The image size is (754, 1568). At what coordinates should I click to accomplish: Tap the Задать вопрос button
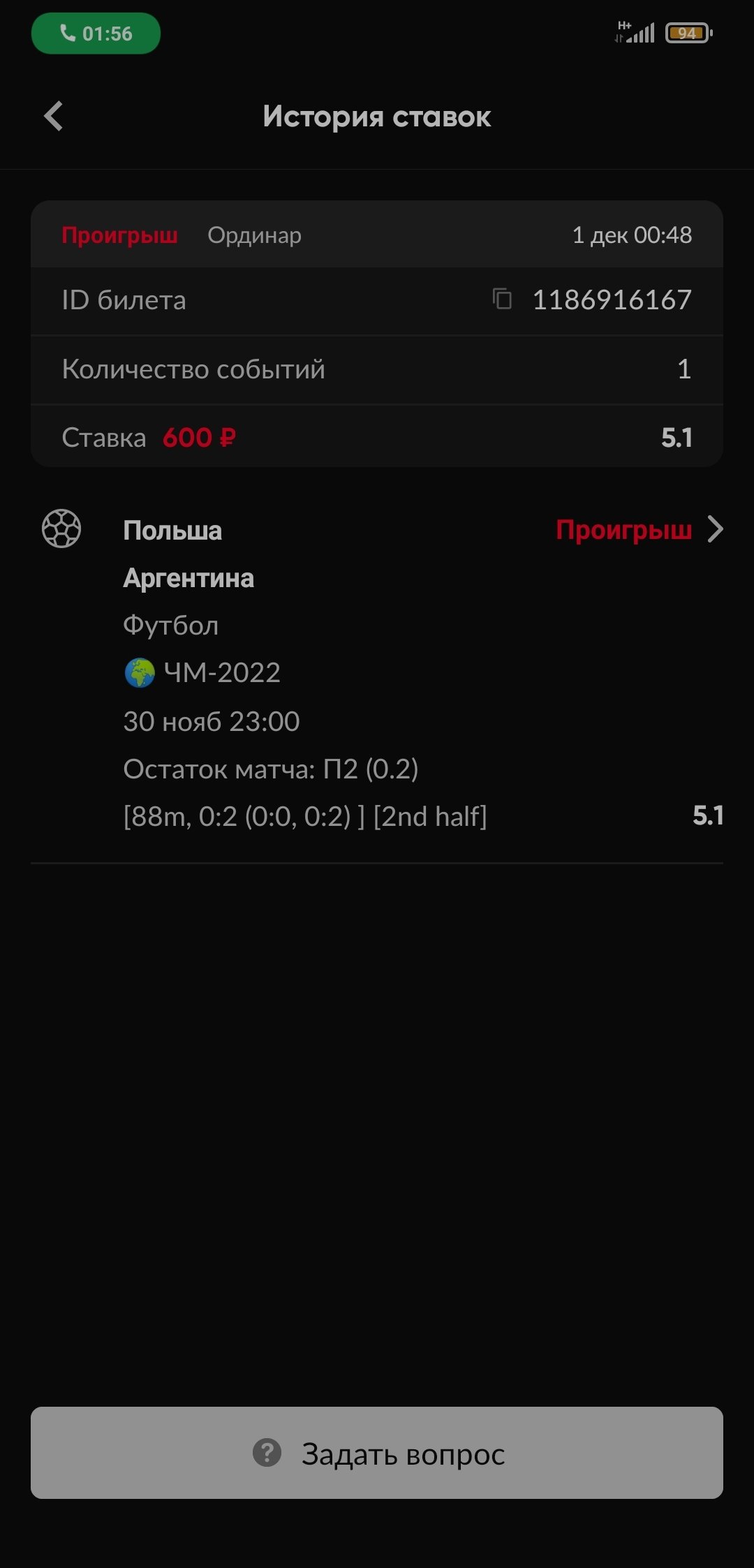coord(377,1453)
